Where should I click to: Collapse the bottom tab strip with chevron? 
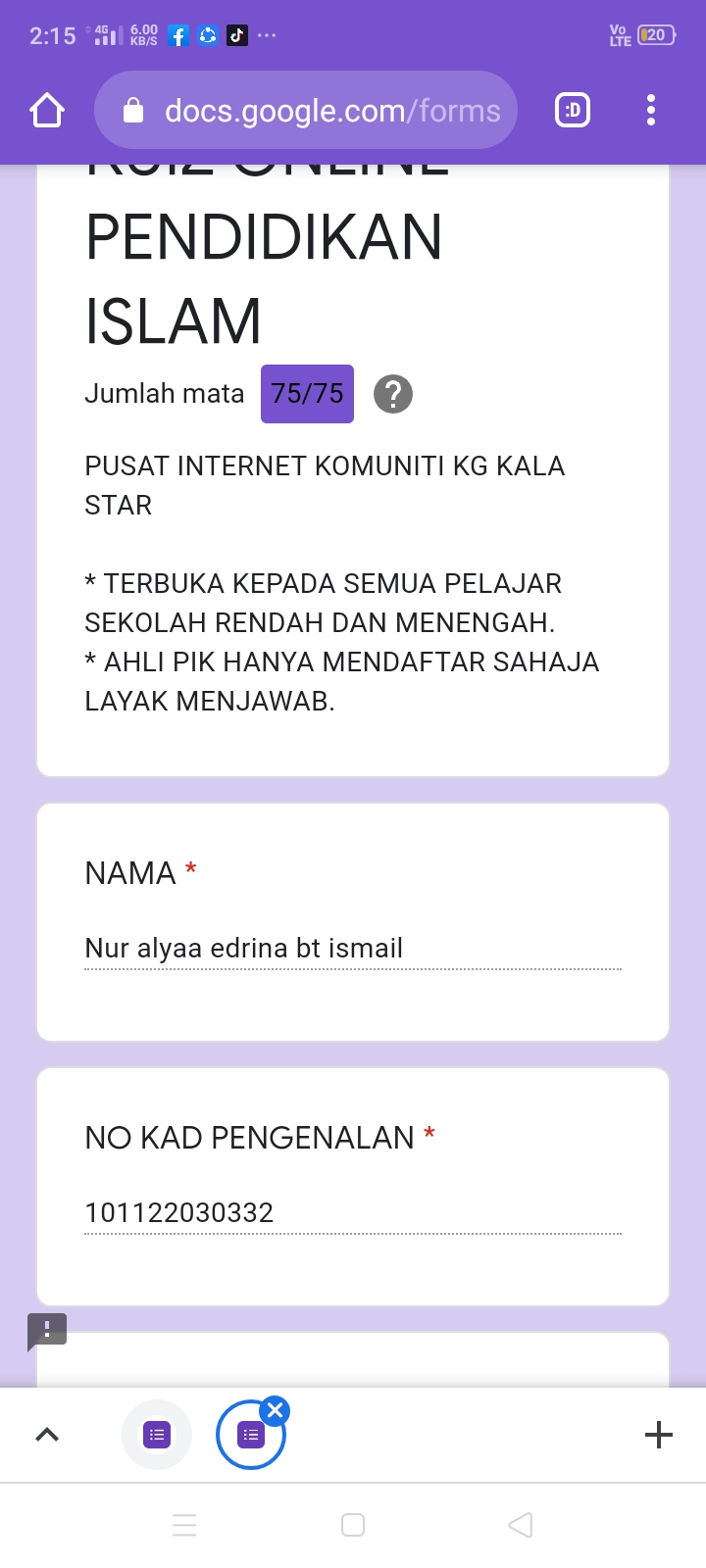[x=47, y=1435]
